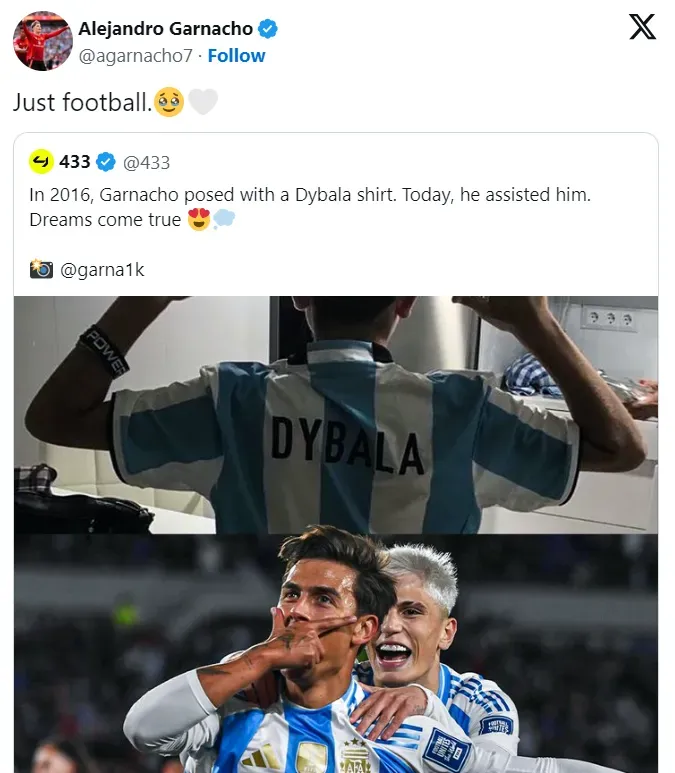
Task: Open Alejandro Garnacho's profile picture
Action: [x=42, y=42]
